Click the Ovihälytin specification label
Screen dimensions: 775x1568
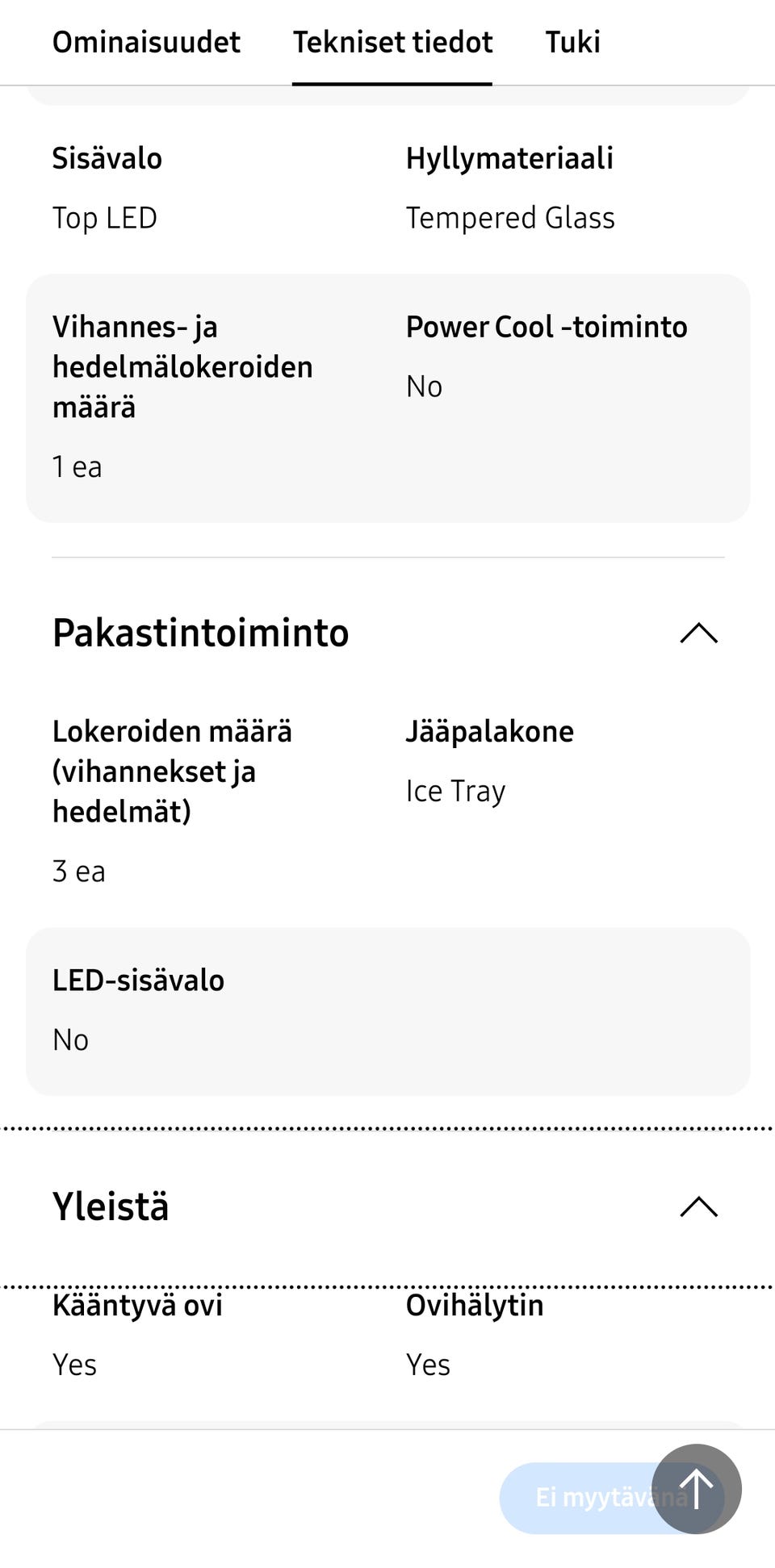(475, 1305)
